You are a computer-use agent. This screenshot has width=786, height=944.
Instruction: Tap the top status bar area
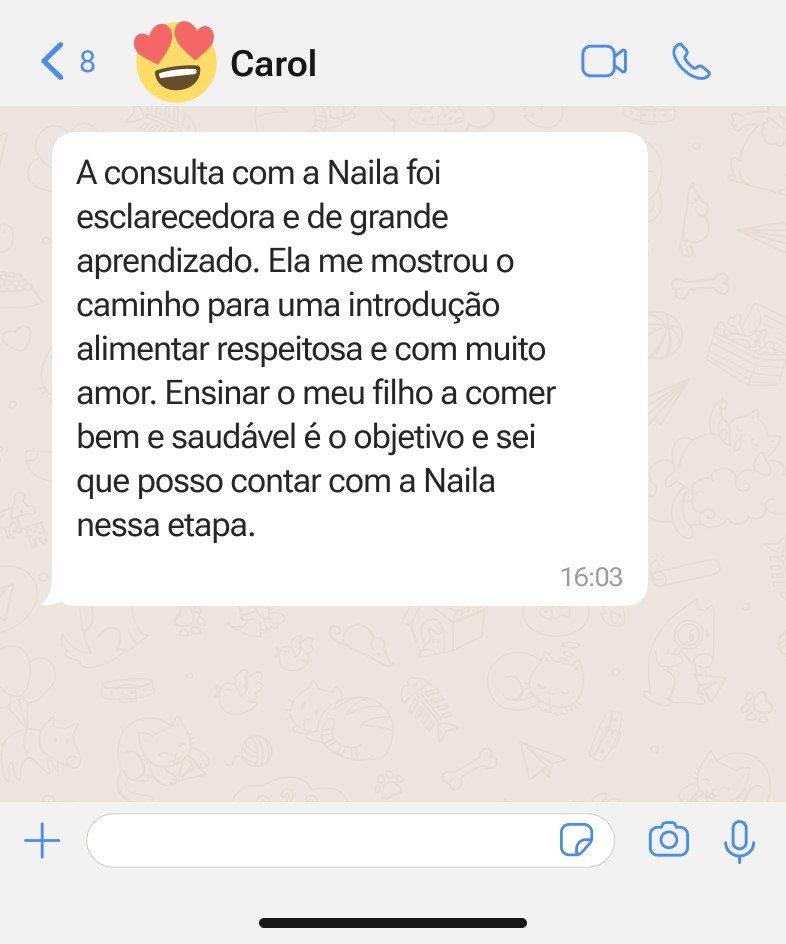393,10
